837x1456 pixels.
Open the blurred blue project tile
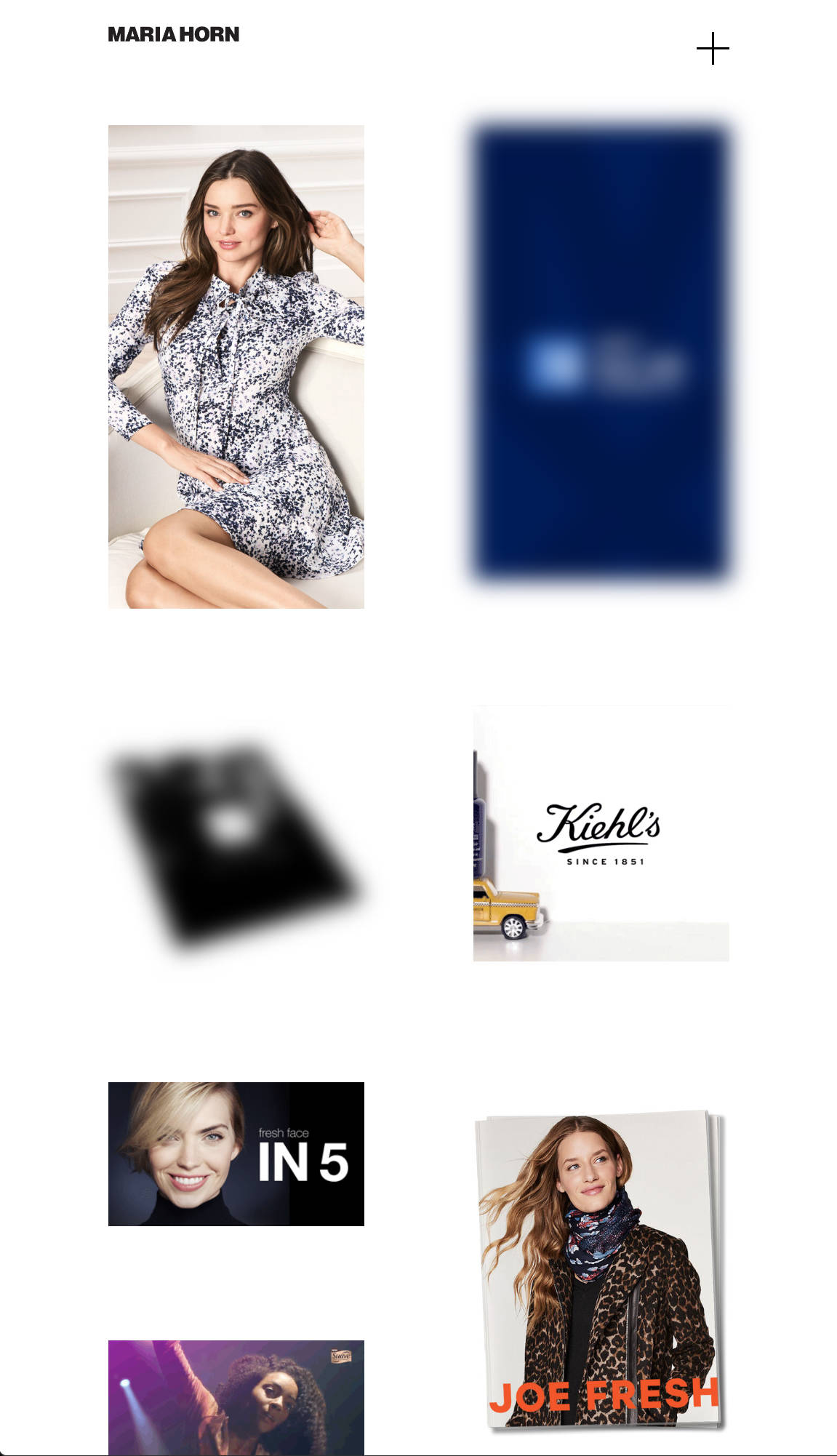click(x=601, y=352)
